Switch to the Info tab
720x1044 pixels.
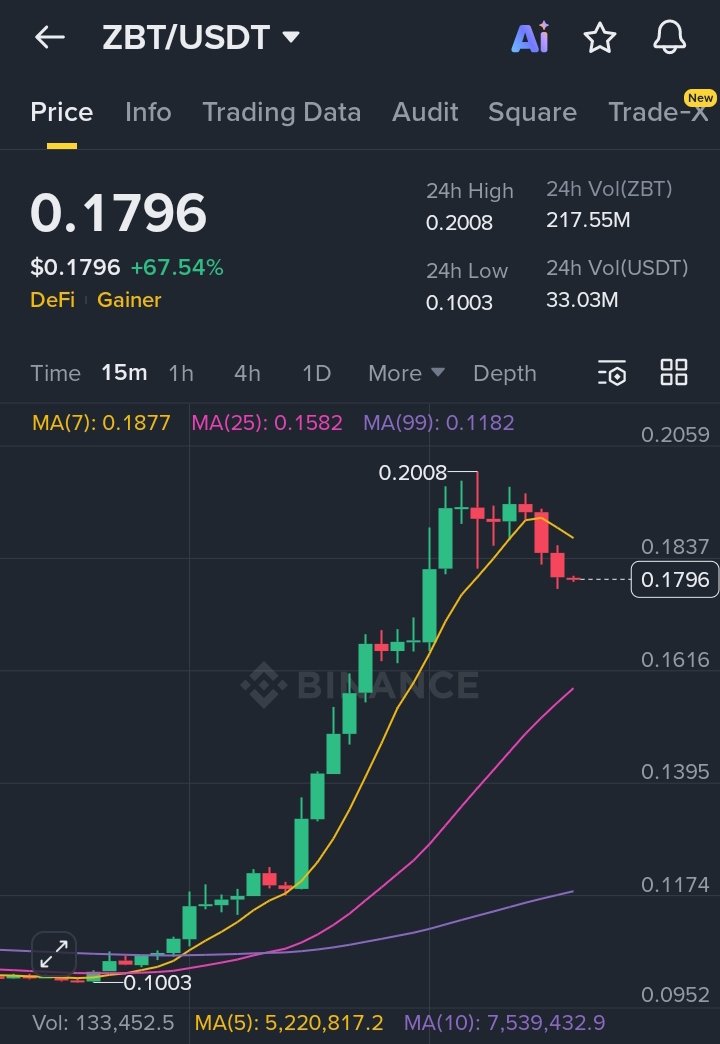148,112
